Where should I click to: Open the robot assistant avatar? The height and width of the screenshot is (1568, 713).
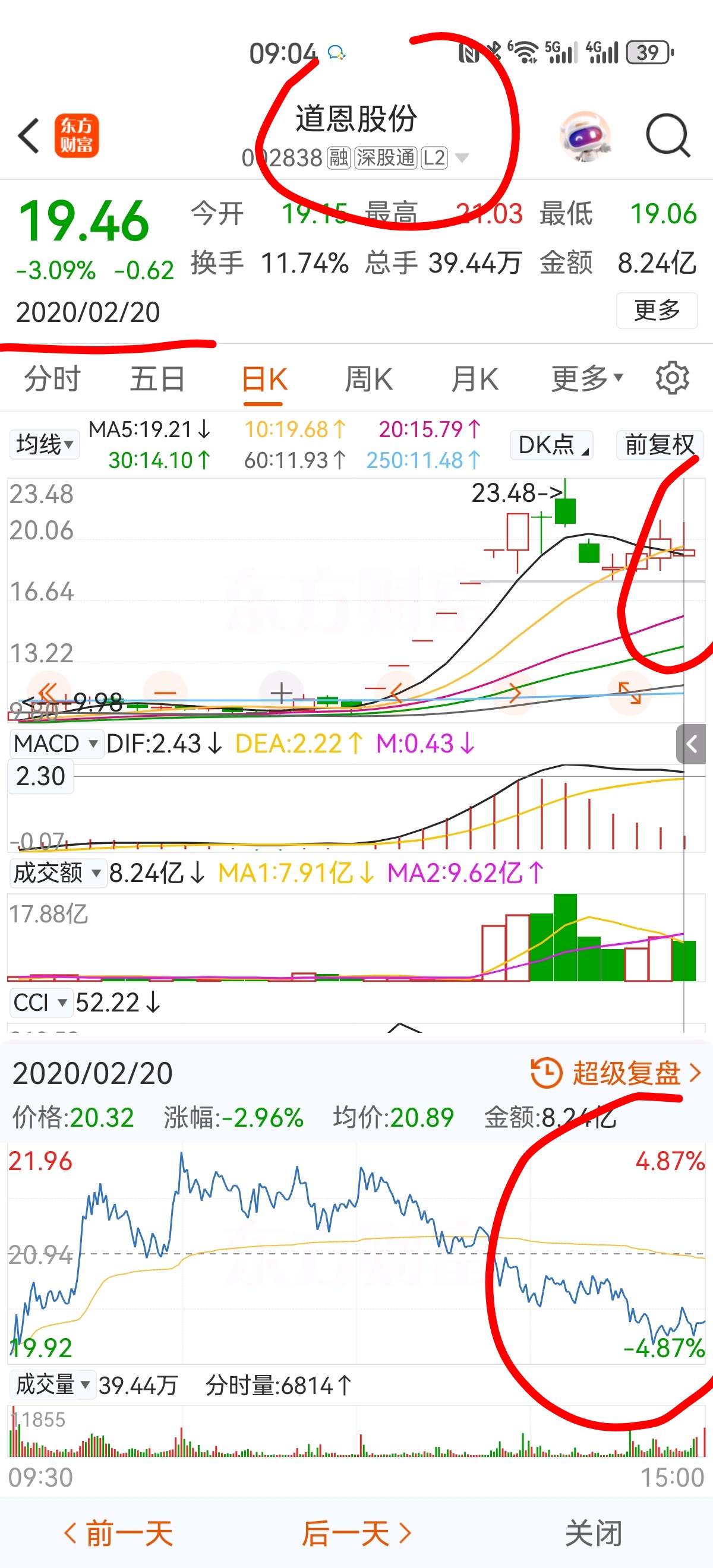[585, 136]
